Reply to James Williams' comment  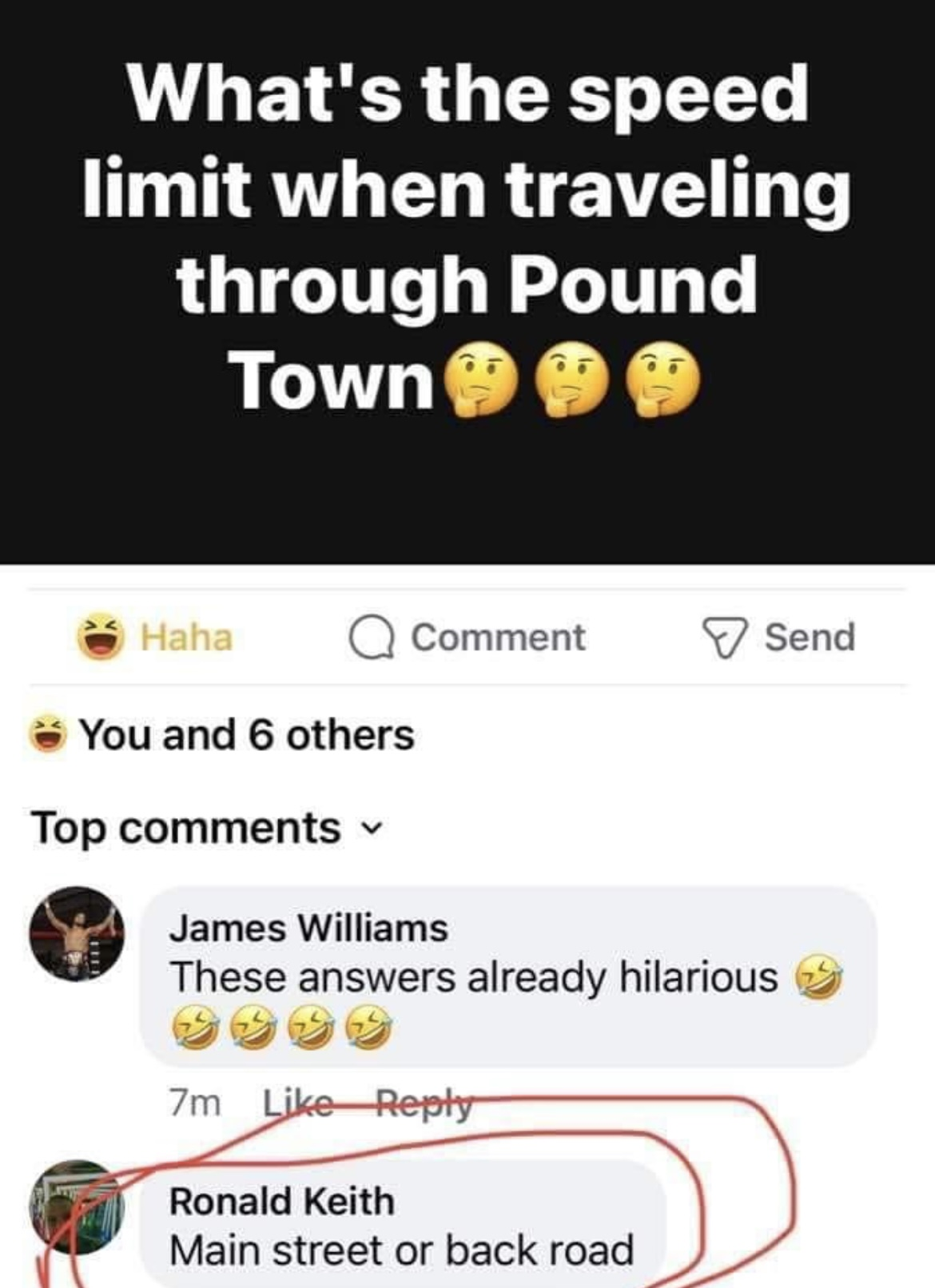424,1103
